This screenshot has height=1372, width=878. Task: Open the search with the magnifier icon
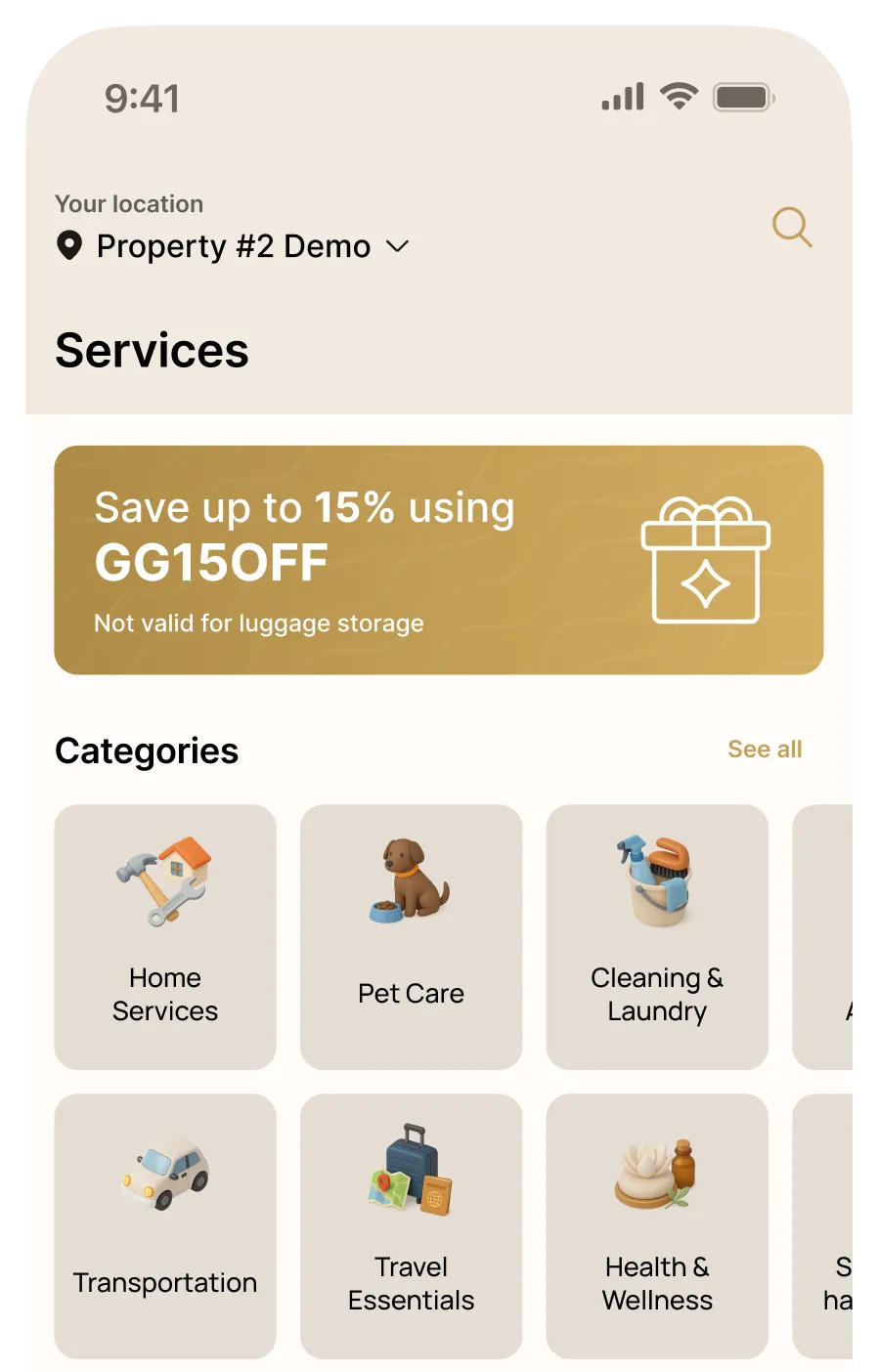point(792,228)
